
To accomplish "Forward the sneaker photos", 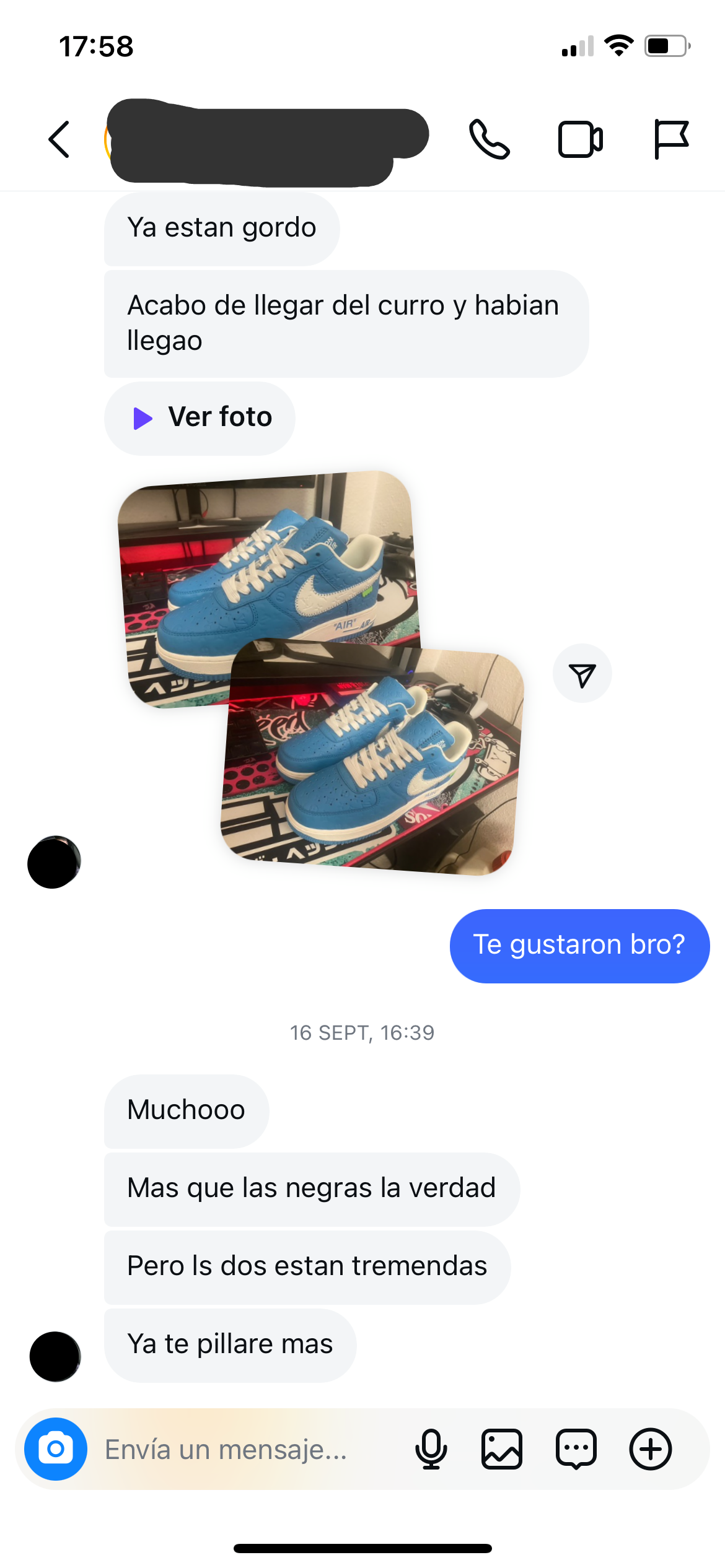I will click(x=582, y=674).
